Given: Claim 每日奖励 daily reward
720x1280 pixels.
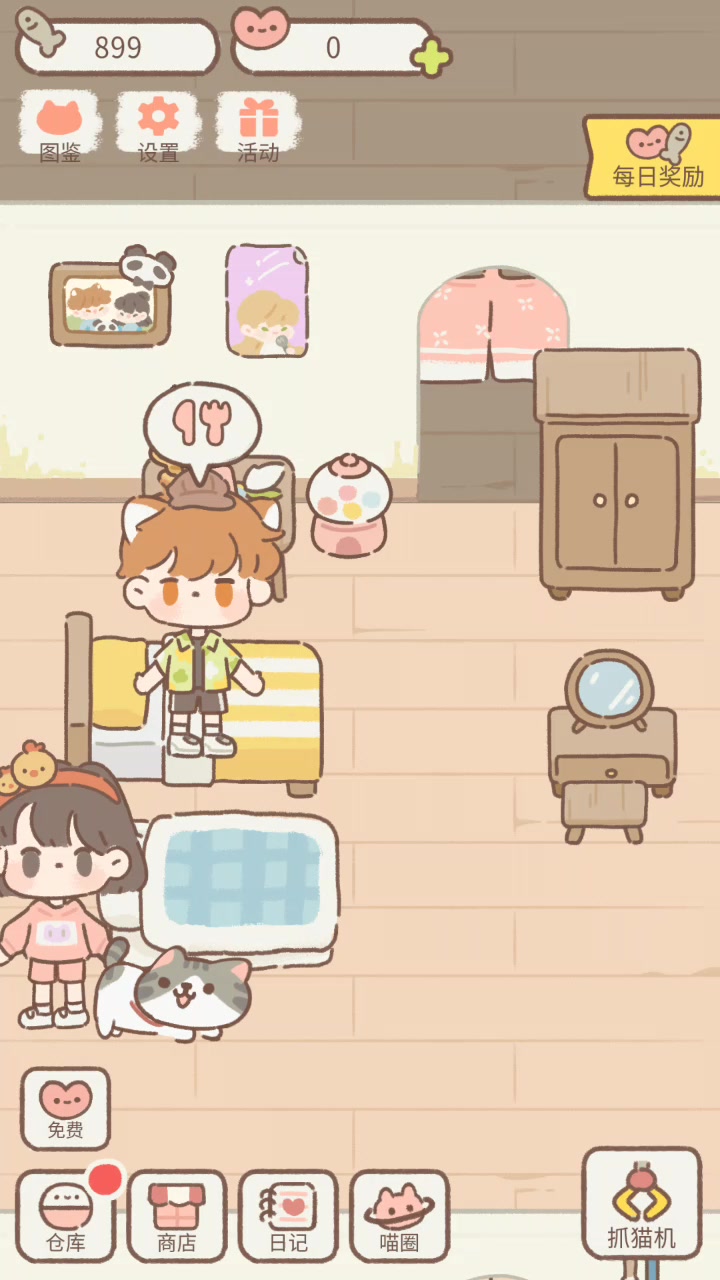Looking at the screenshot, I should pos(655,158).
